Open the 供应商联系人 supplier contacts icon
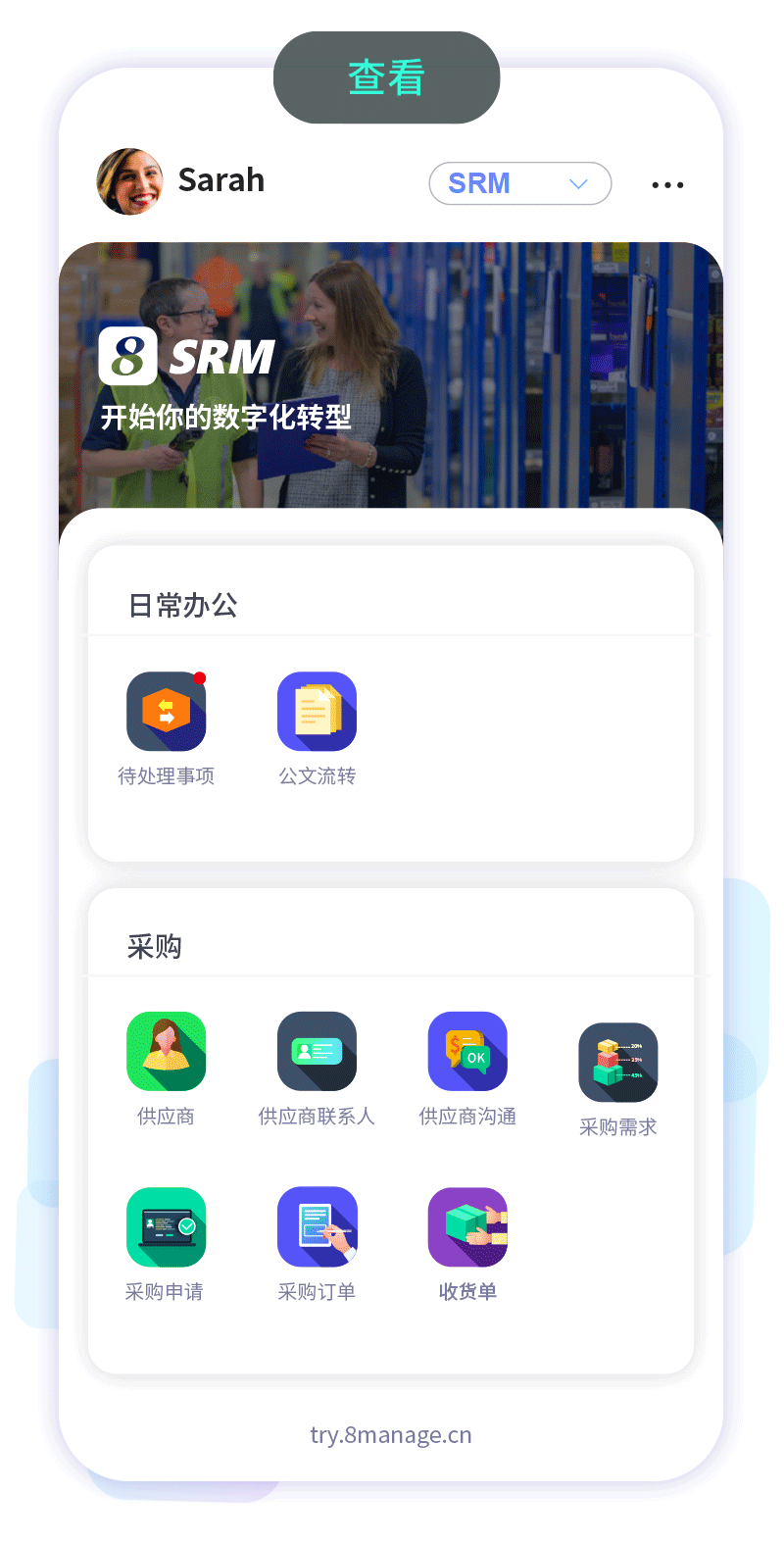The height and width of the screenshot is (1544, 784). 317,1051
